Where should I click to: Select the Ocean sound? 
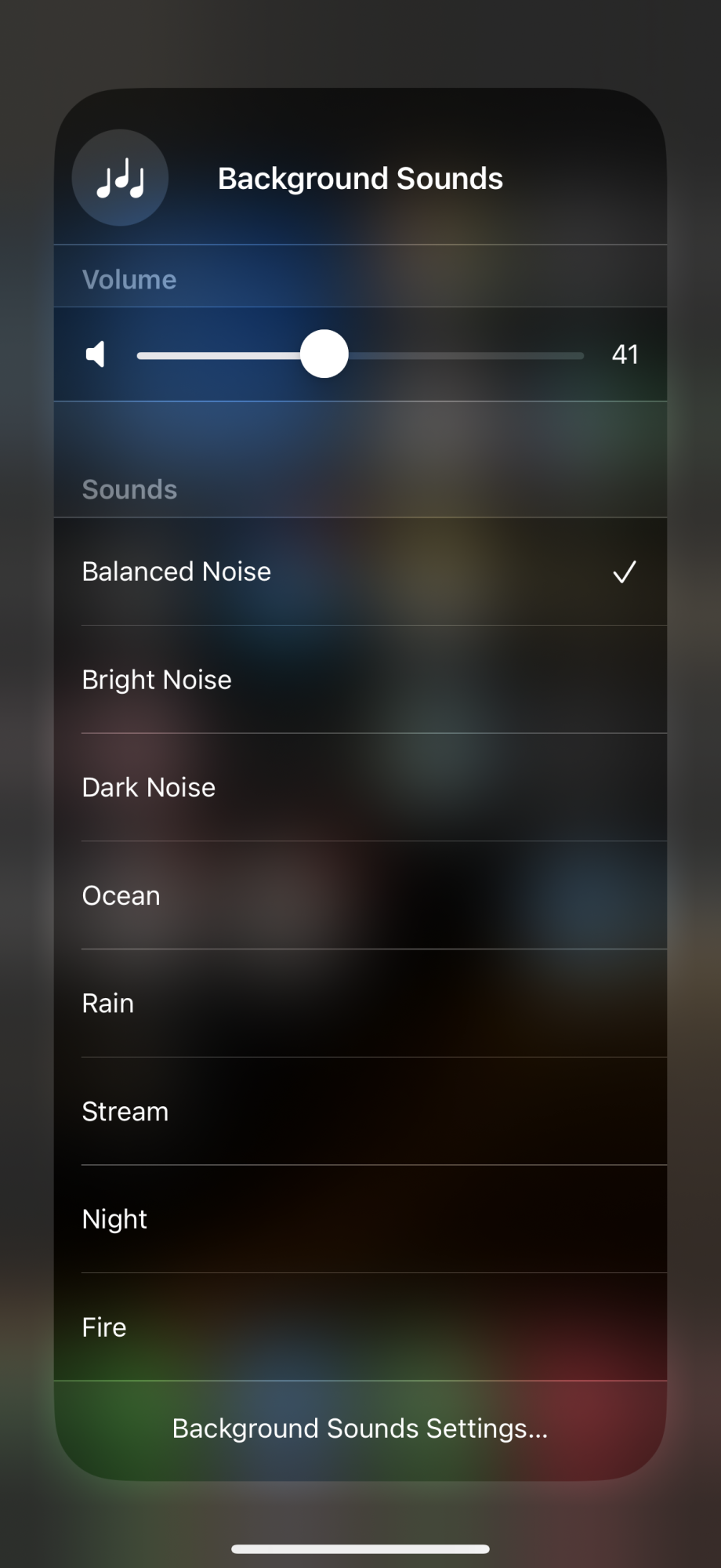360,895
